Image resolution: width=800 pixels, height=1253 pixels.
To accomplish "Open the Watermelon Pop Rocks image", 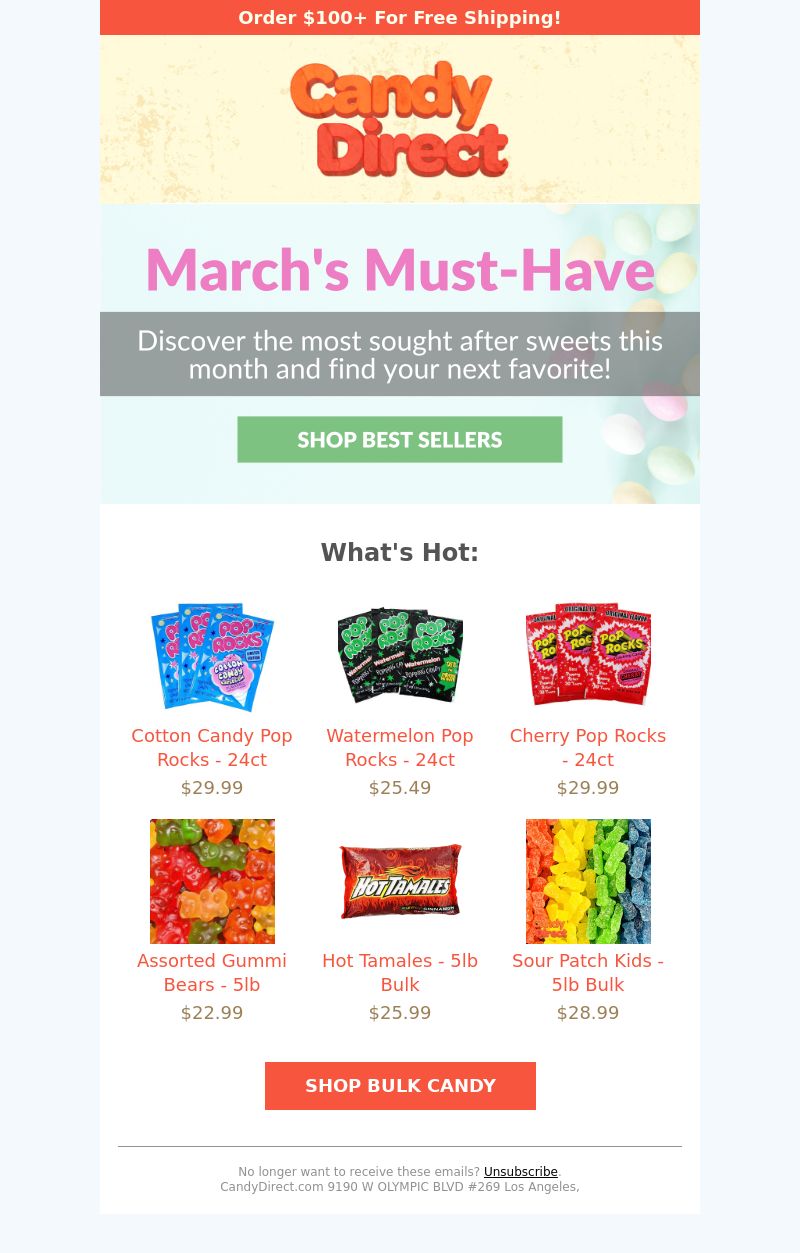I will 400,656.
